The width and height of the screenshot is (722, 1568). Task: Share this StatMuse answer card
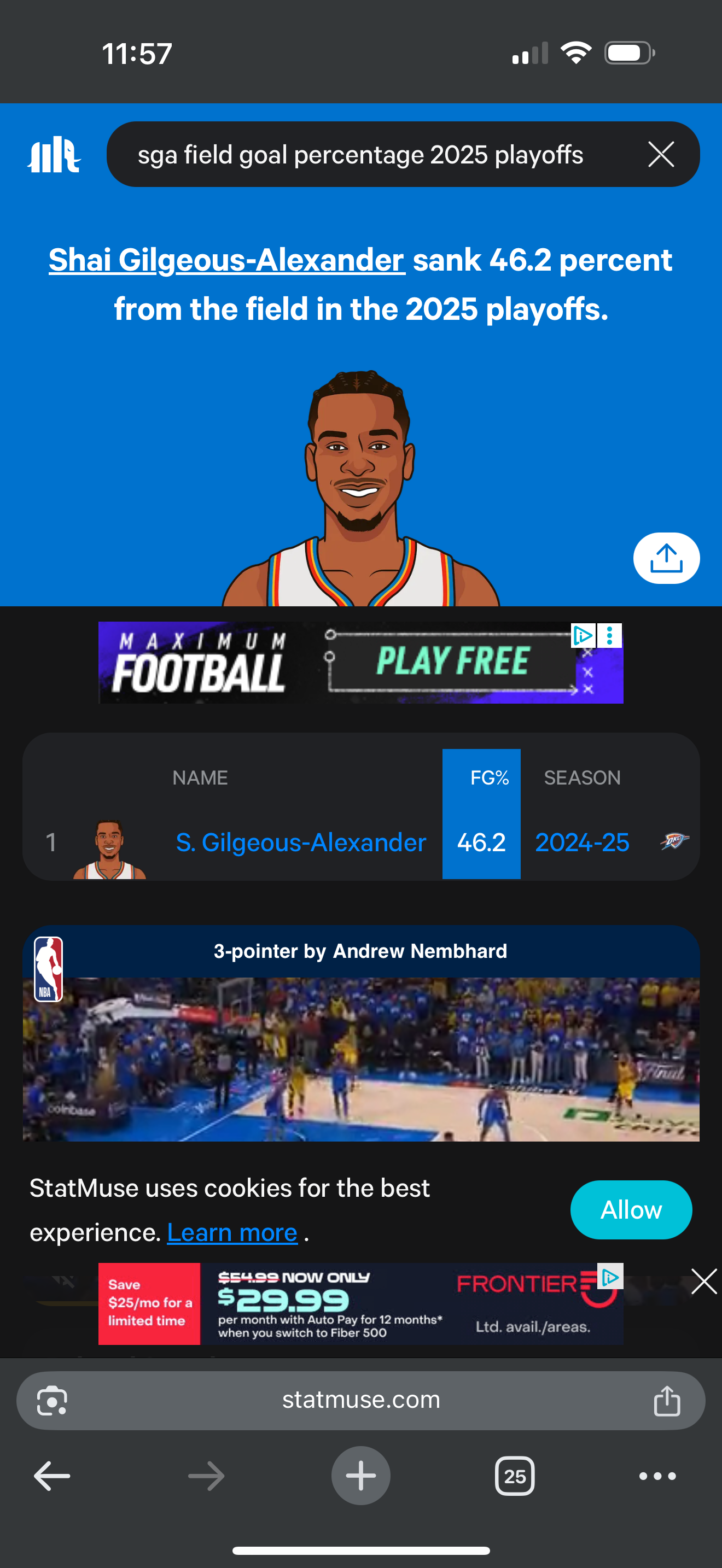(666, 558)
